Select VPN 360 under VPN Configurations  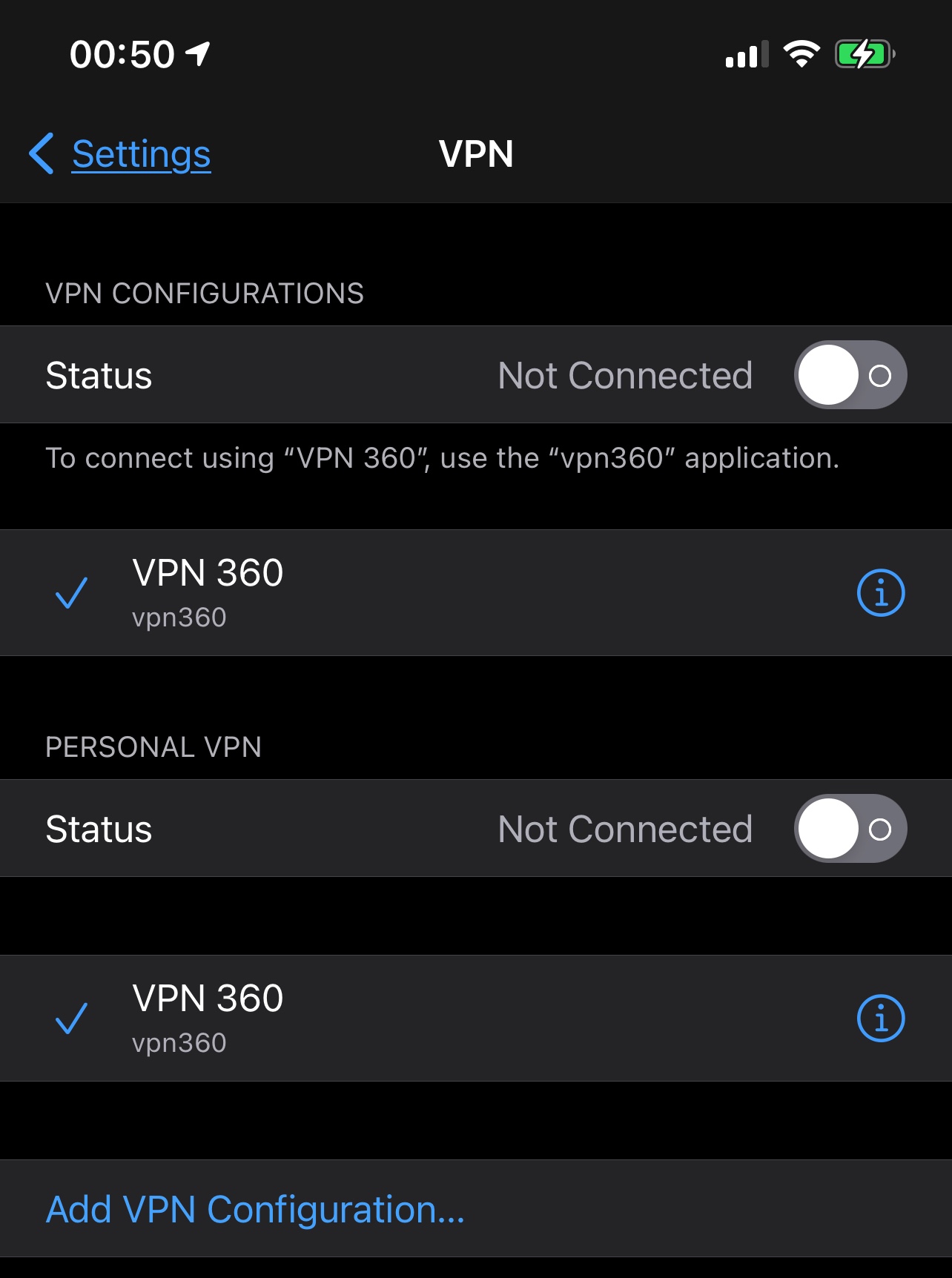pos(208,592)
